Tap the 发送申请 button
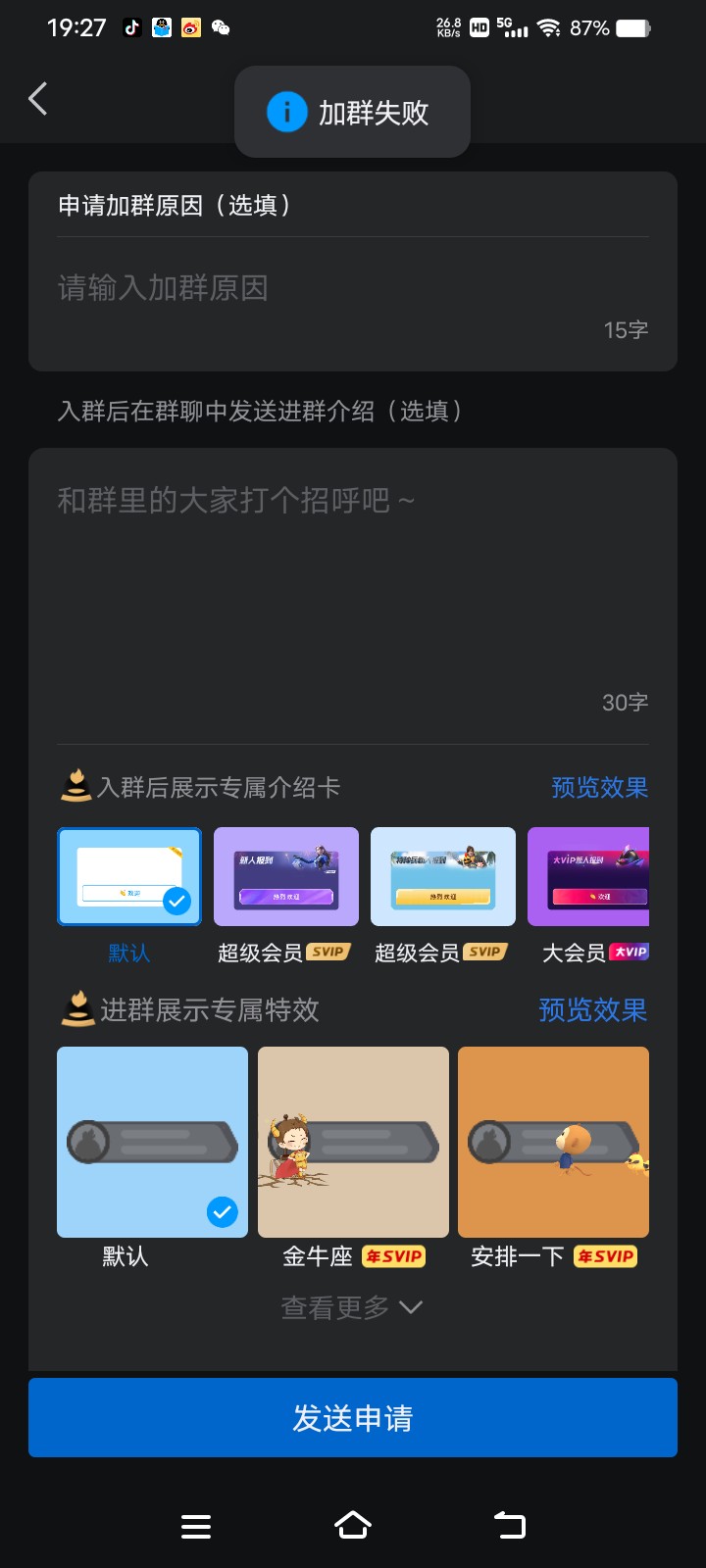Screen dimensions: 706x1568 tap(353, 1418)
